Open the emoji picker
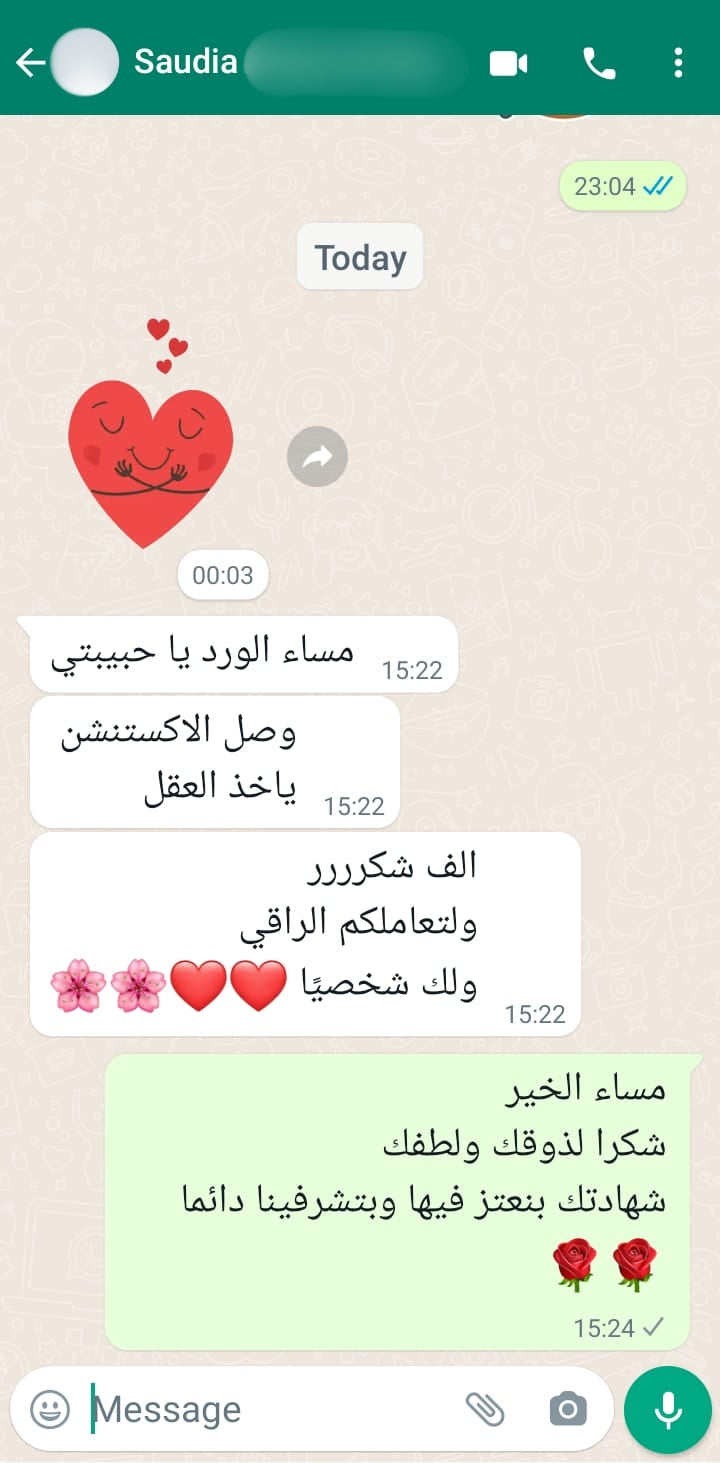720x1463 pixels. pos(50,1409)
